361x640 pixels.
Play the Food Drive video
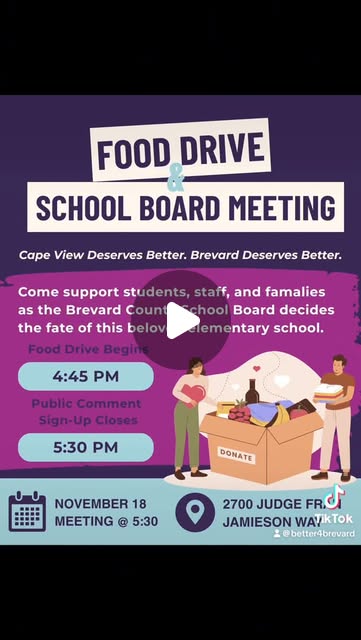click(180, 320)
